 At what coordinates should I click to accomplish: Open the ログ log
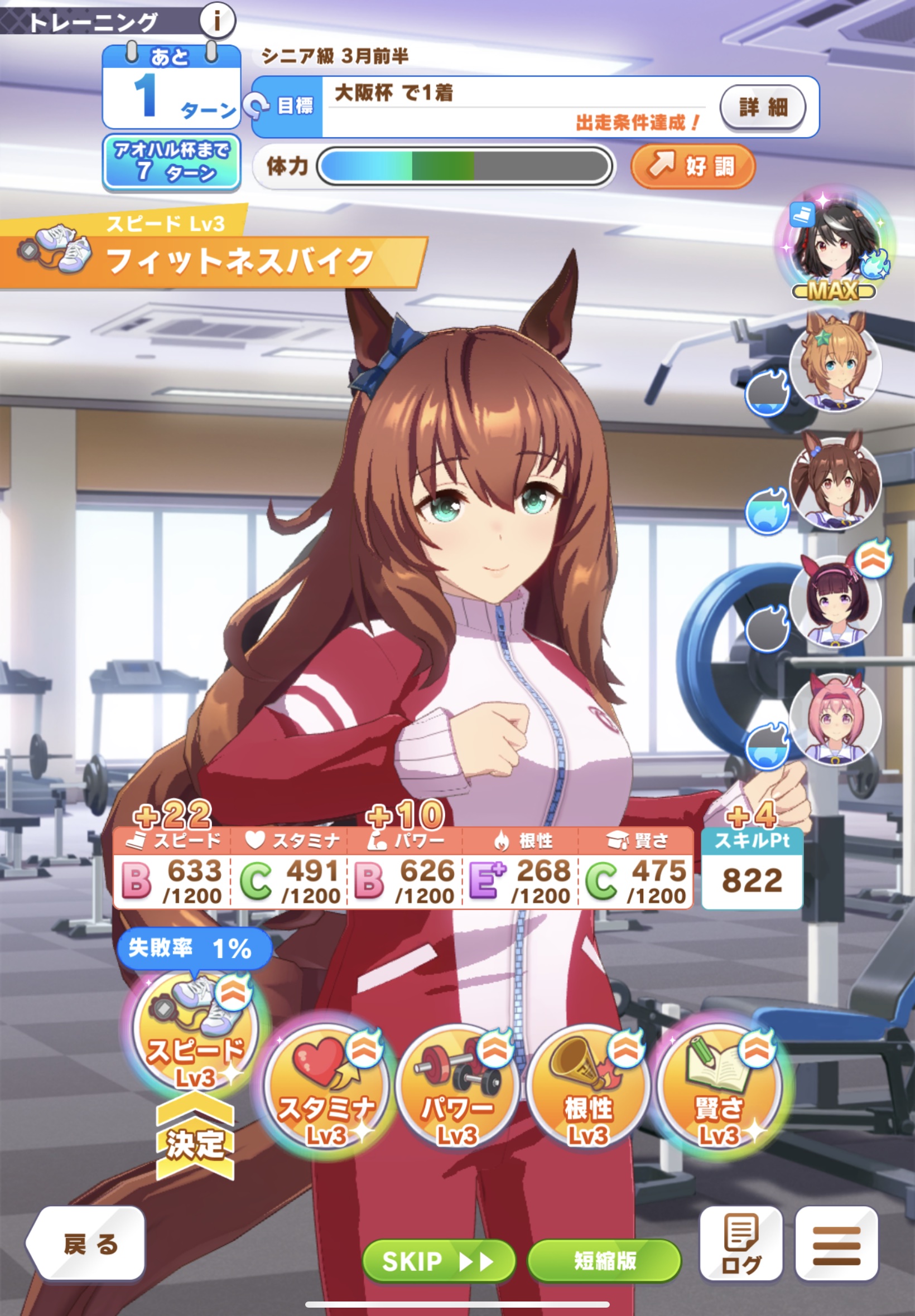pyautogui.click(x=741, y=1244)
